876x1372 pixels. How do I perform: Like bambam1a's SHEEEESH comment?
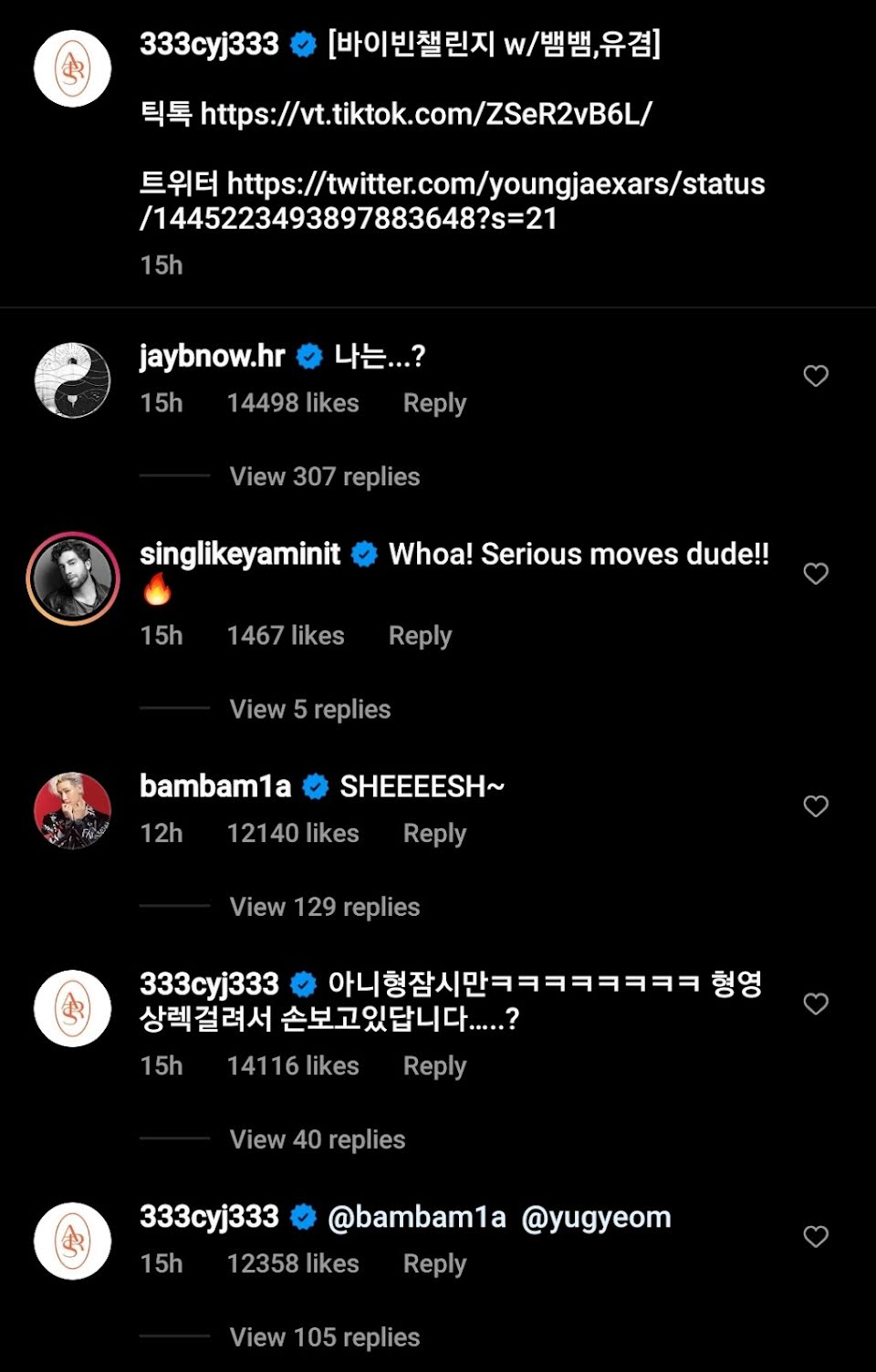tap(815, 806)
